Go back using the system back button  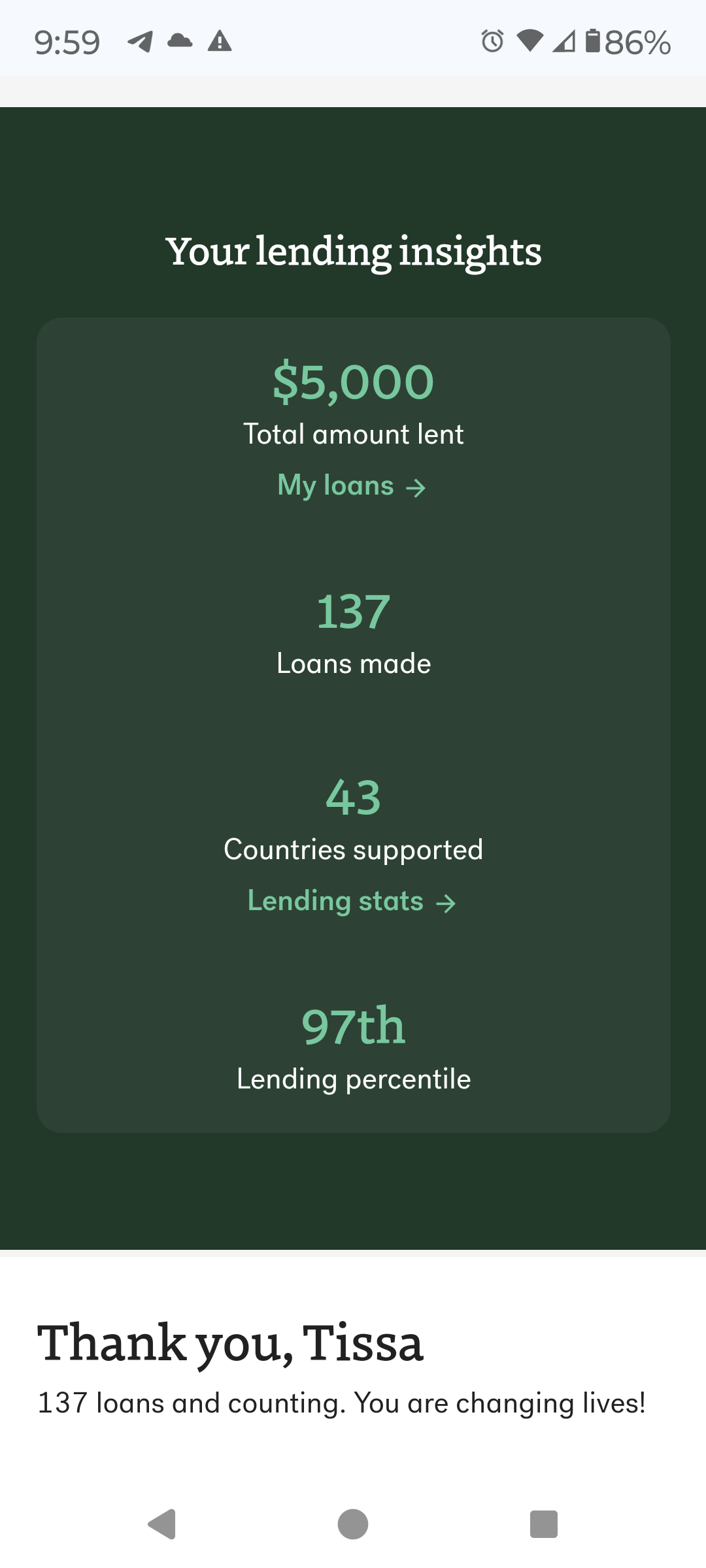162,1524
